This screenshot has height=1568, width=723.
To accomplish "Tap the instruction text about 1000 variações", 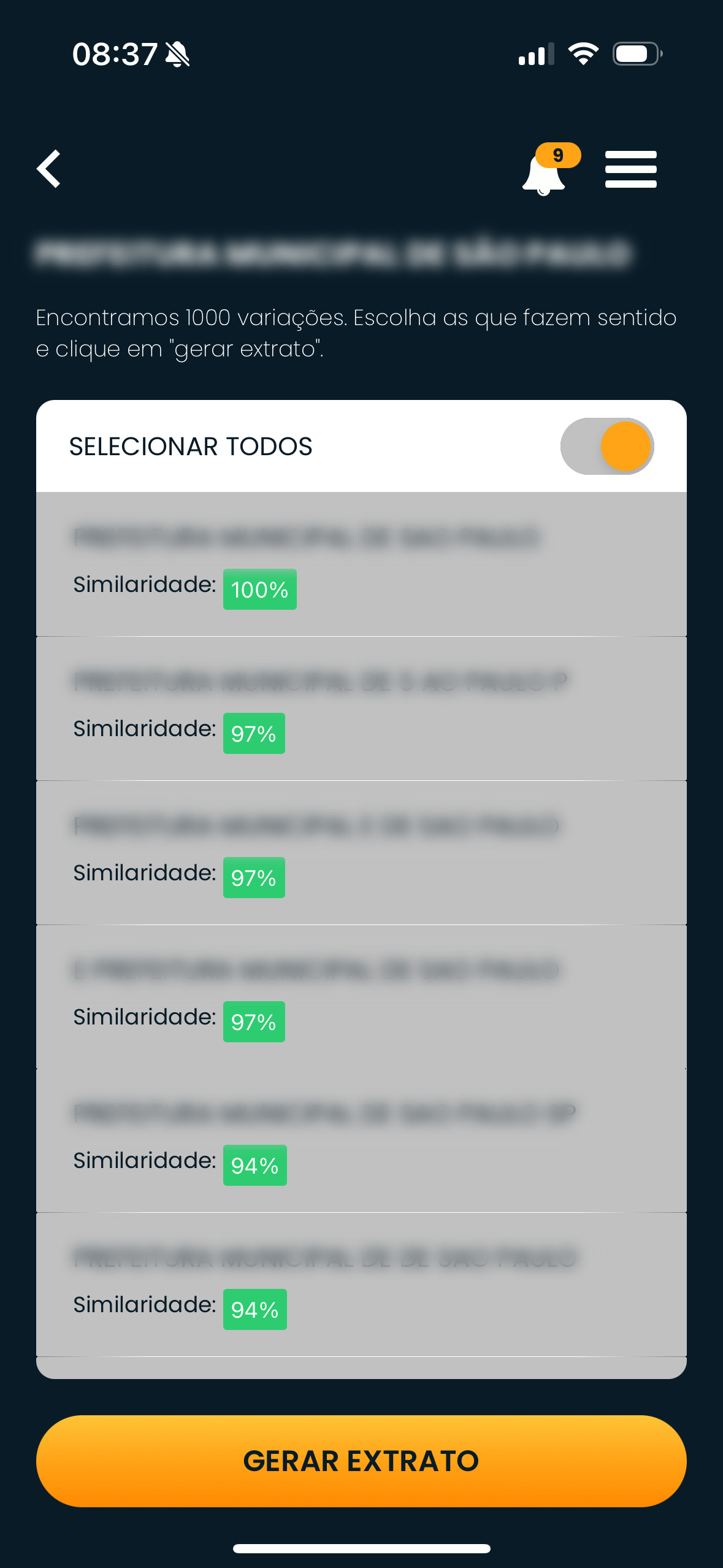I will (356, 333).
